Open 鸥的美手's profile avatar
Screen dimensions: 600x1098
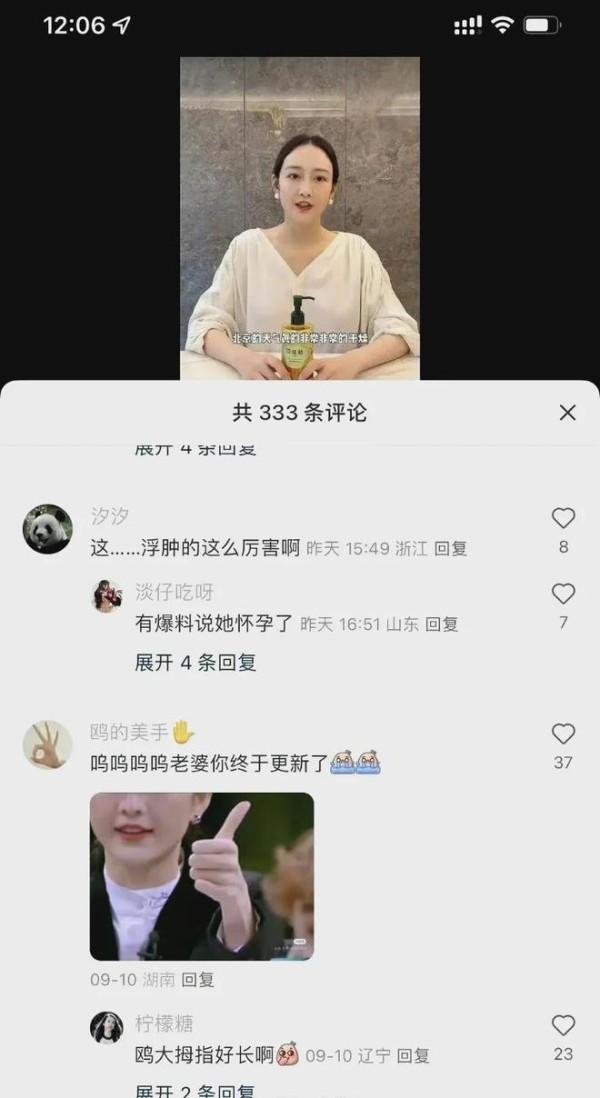click(x=47, y=745)
